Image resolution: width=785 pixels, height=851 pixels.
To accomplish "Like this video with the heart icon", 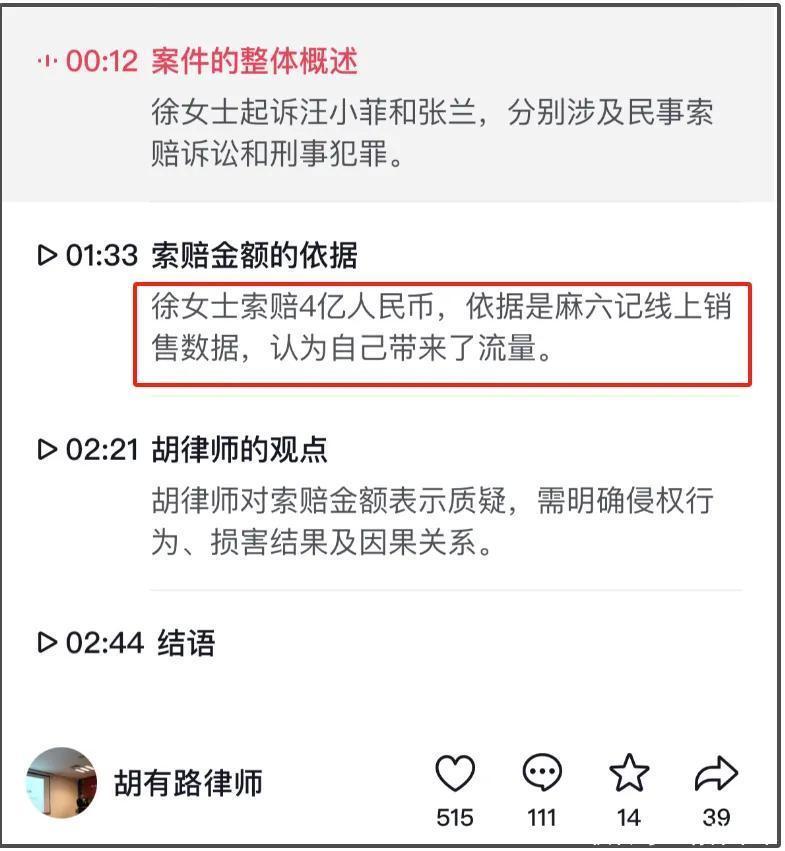I will click(455, 774).
